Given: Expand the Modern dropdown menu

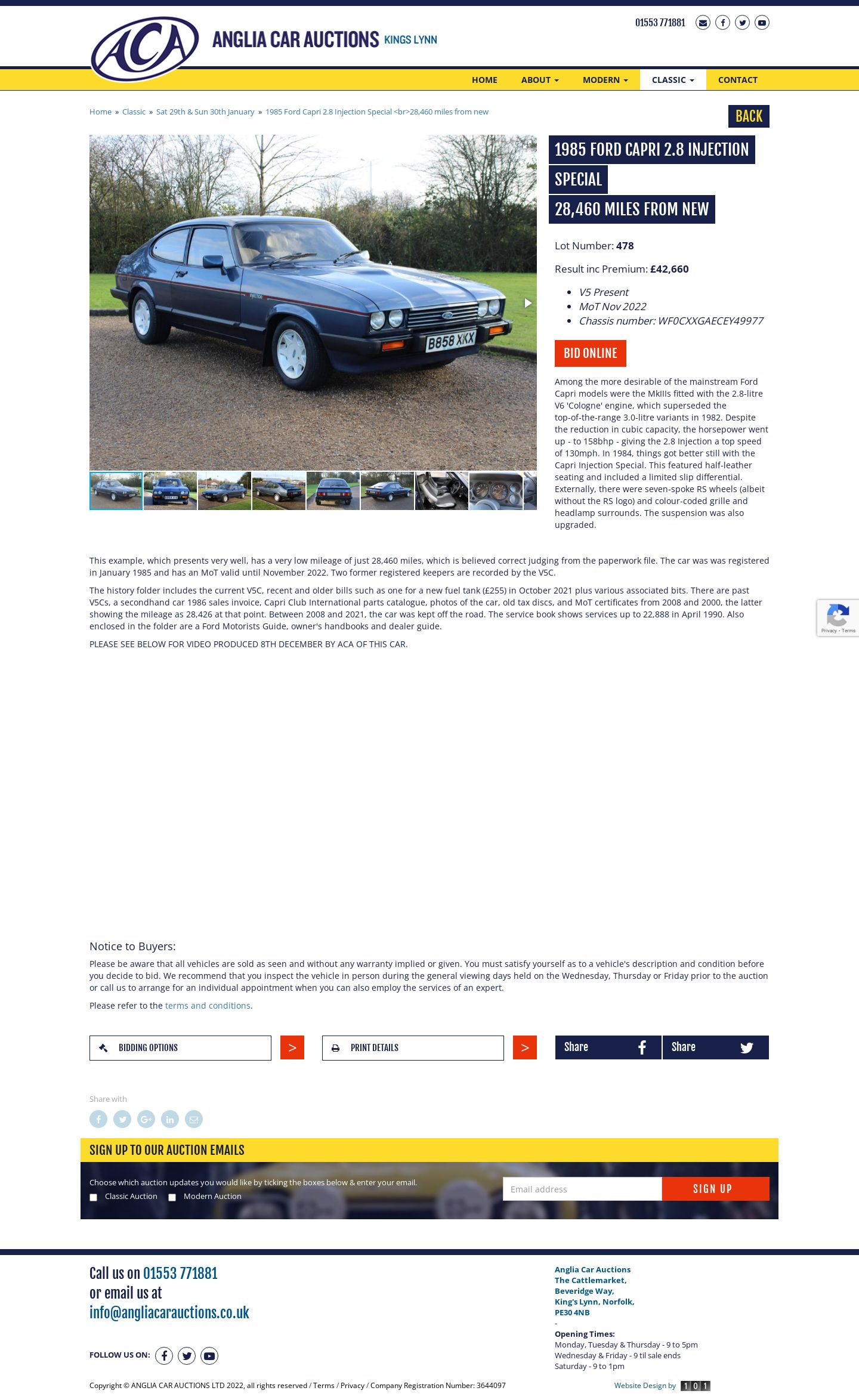Looking at the screenshot, I should (605, 80).
